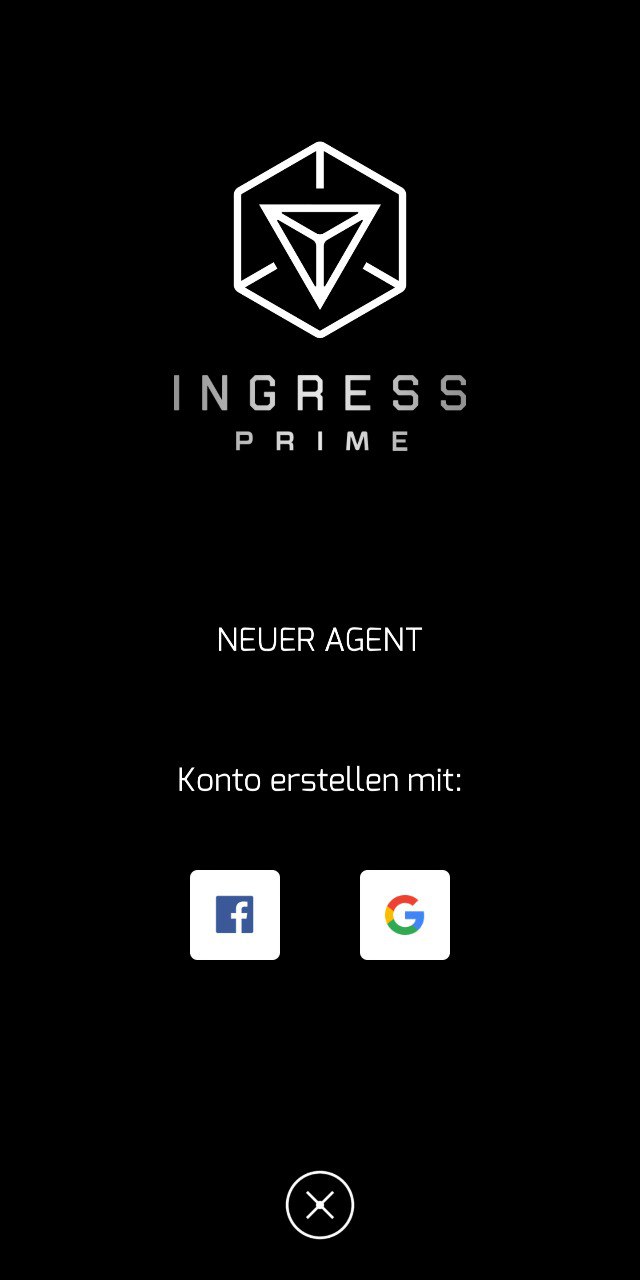The width and height of the screenshot is (640, 1280).
Task: Create account with Facebook
Action: pyautogui.click(x=235, y=915)
